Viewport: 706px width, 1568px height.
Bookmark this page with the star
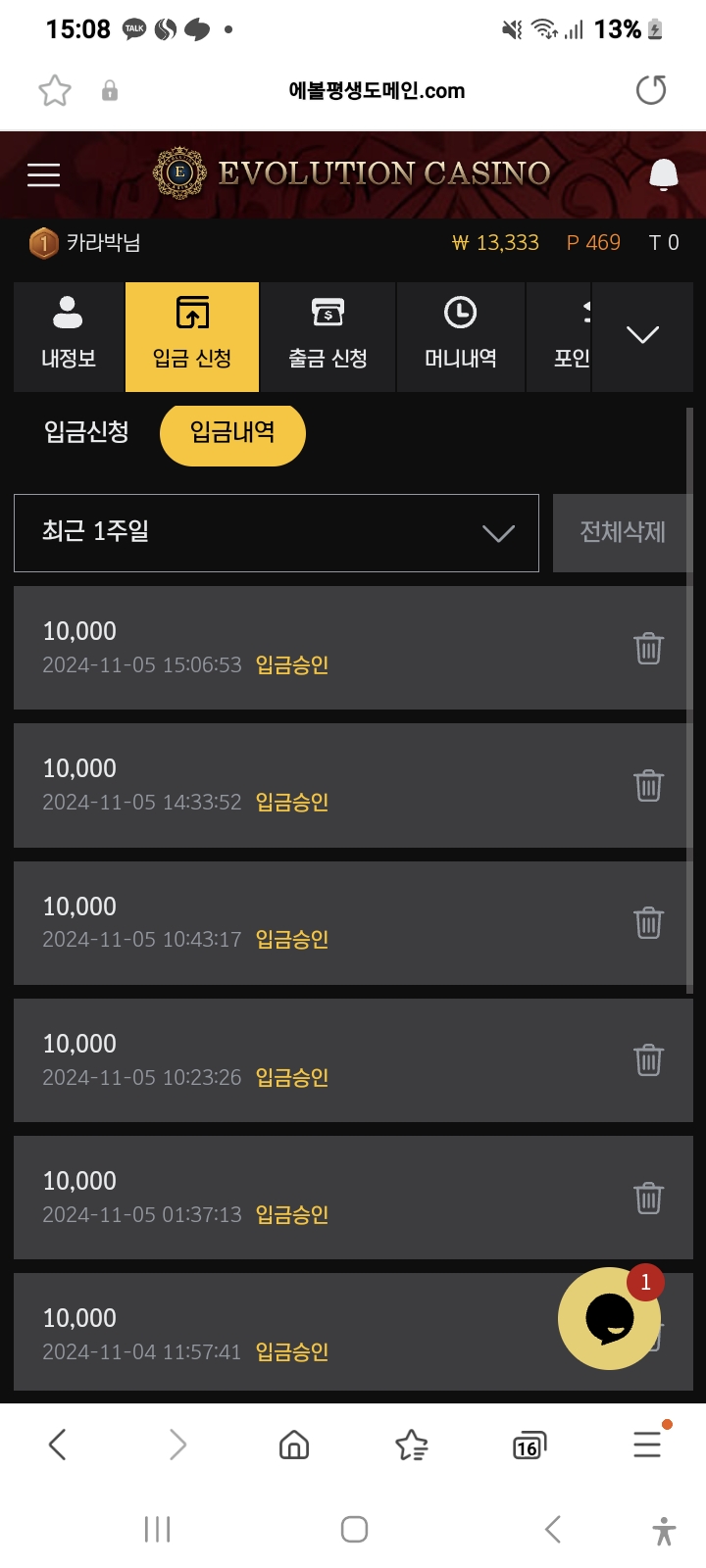point(55,90)
